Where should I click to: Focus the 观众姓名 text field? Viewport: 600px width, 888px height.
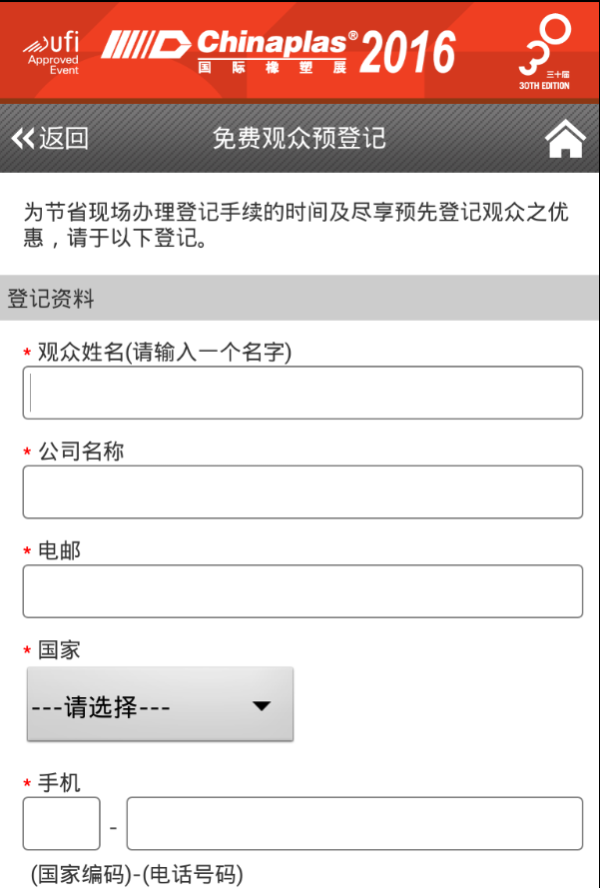[303, 392]
